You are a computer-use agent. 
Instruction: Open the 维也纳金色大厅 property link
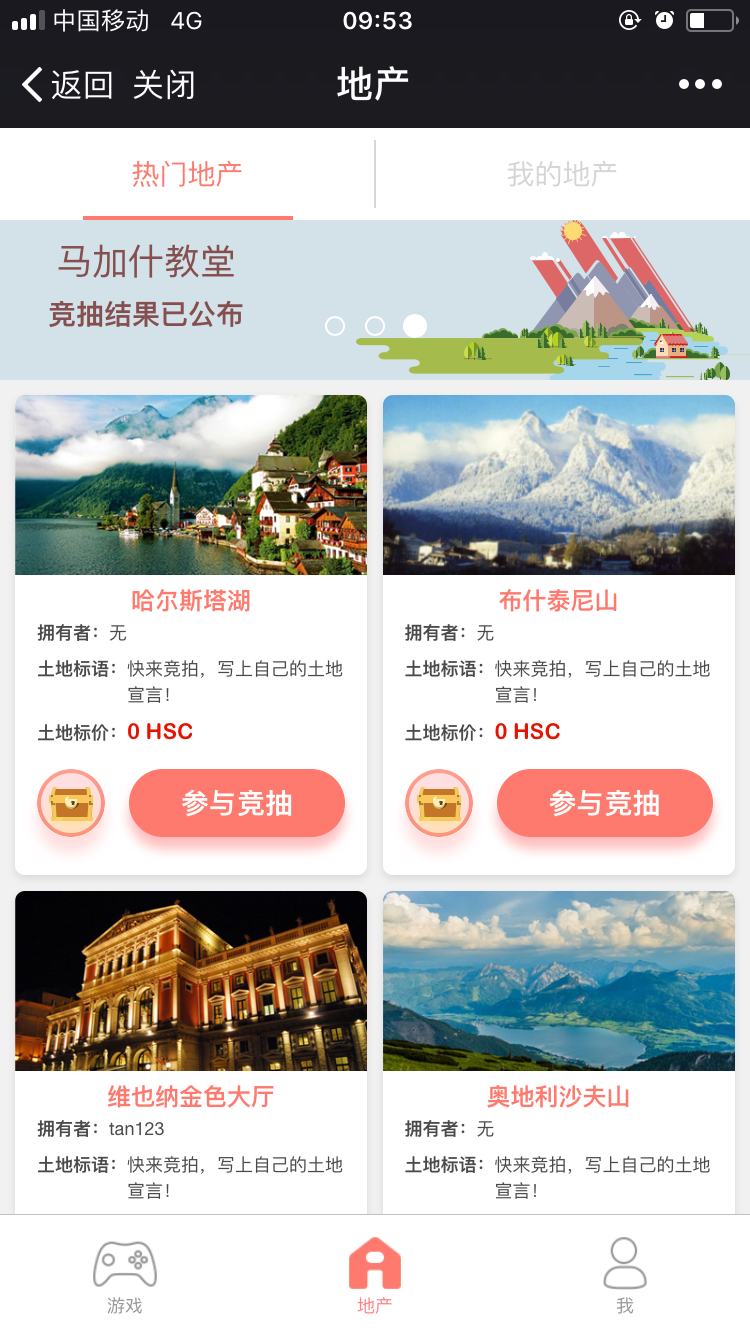(190, 1096)
